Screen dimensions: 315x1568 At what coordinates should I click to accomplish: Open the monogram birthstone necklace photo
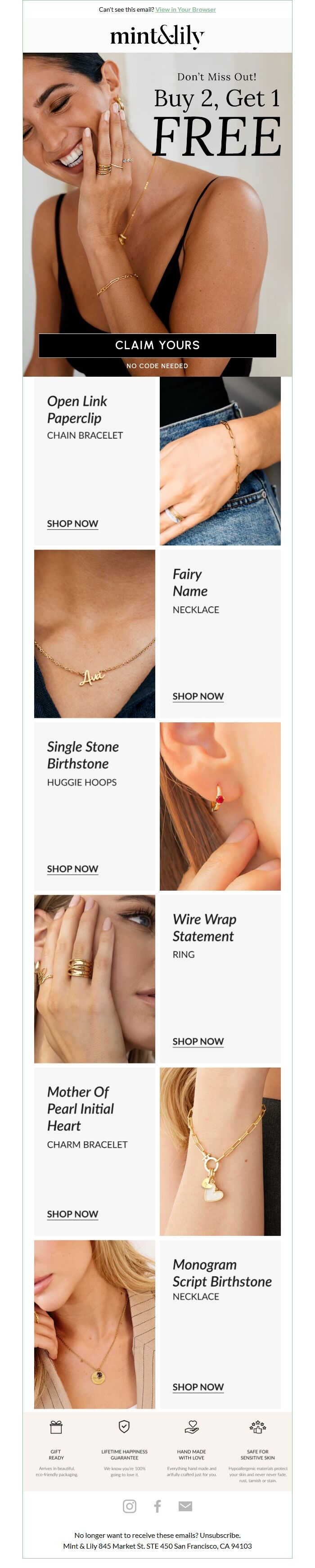(x=94, y=1324)
